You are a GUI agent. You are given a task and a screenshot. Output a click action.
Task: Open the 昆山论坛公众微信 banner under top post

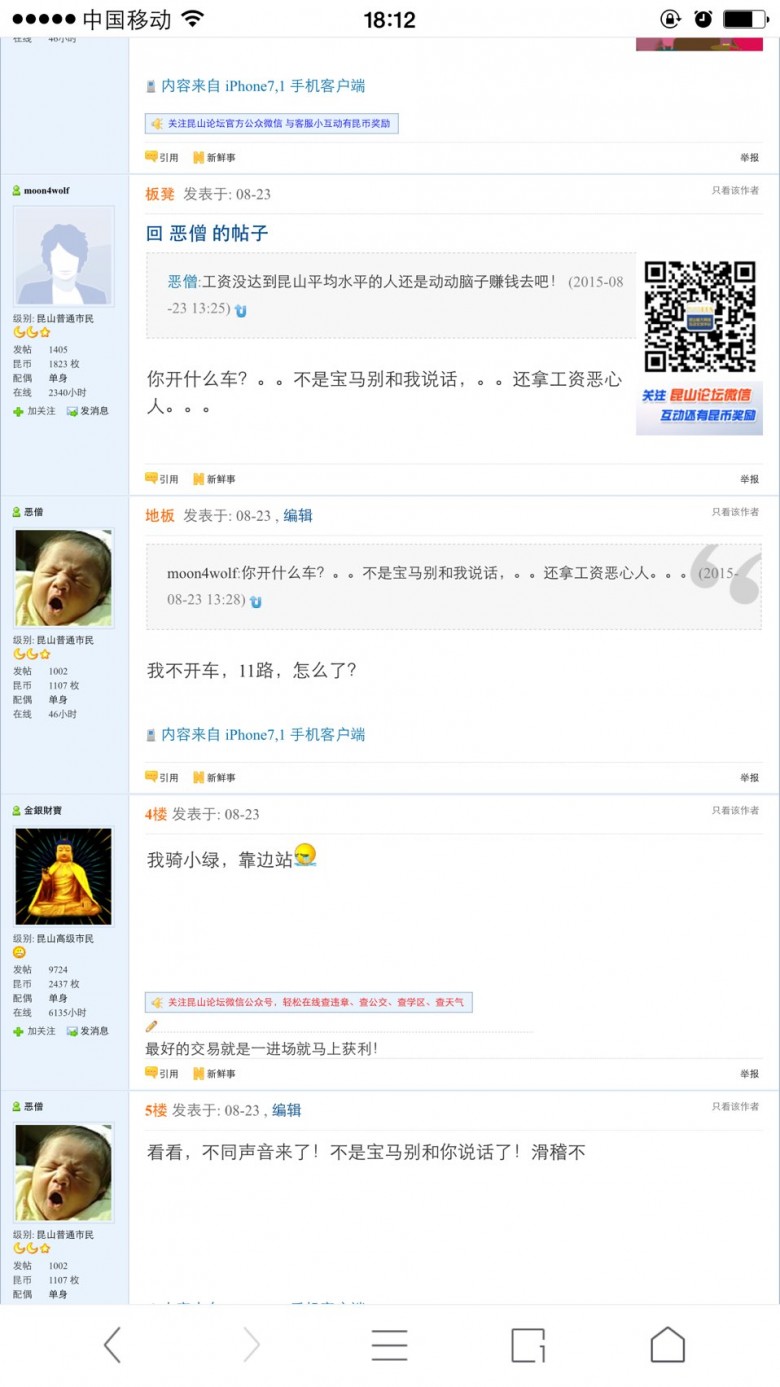coord(272,124)
